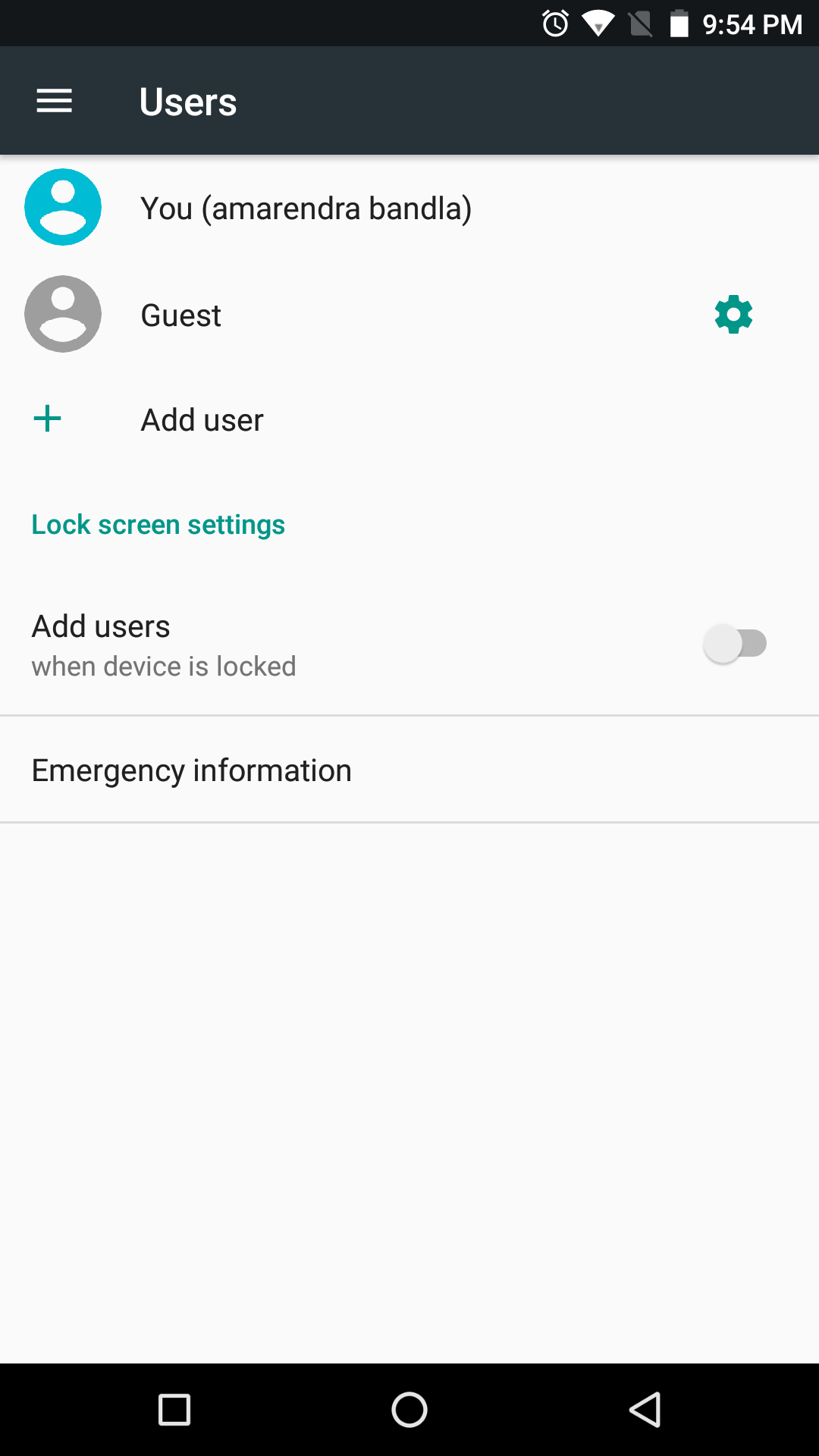Open Guest settings gear icon
Image resolution: width=819 pixels, height=1456 pixels.
pyautogui.click(x=733, y=314)
